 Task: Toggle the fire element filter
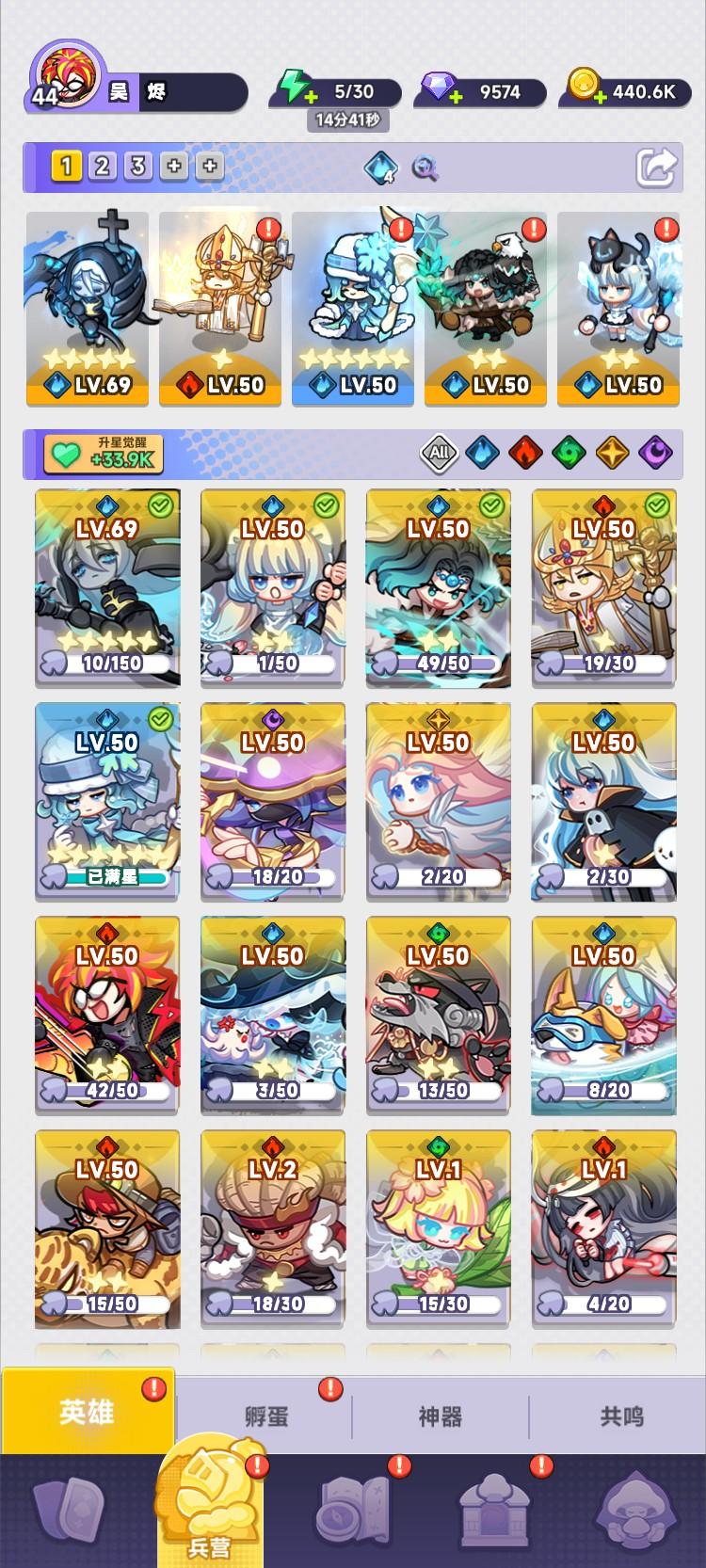click(525, 455)
